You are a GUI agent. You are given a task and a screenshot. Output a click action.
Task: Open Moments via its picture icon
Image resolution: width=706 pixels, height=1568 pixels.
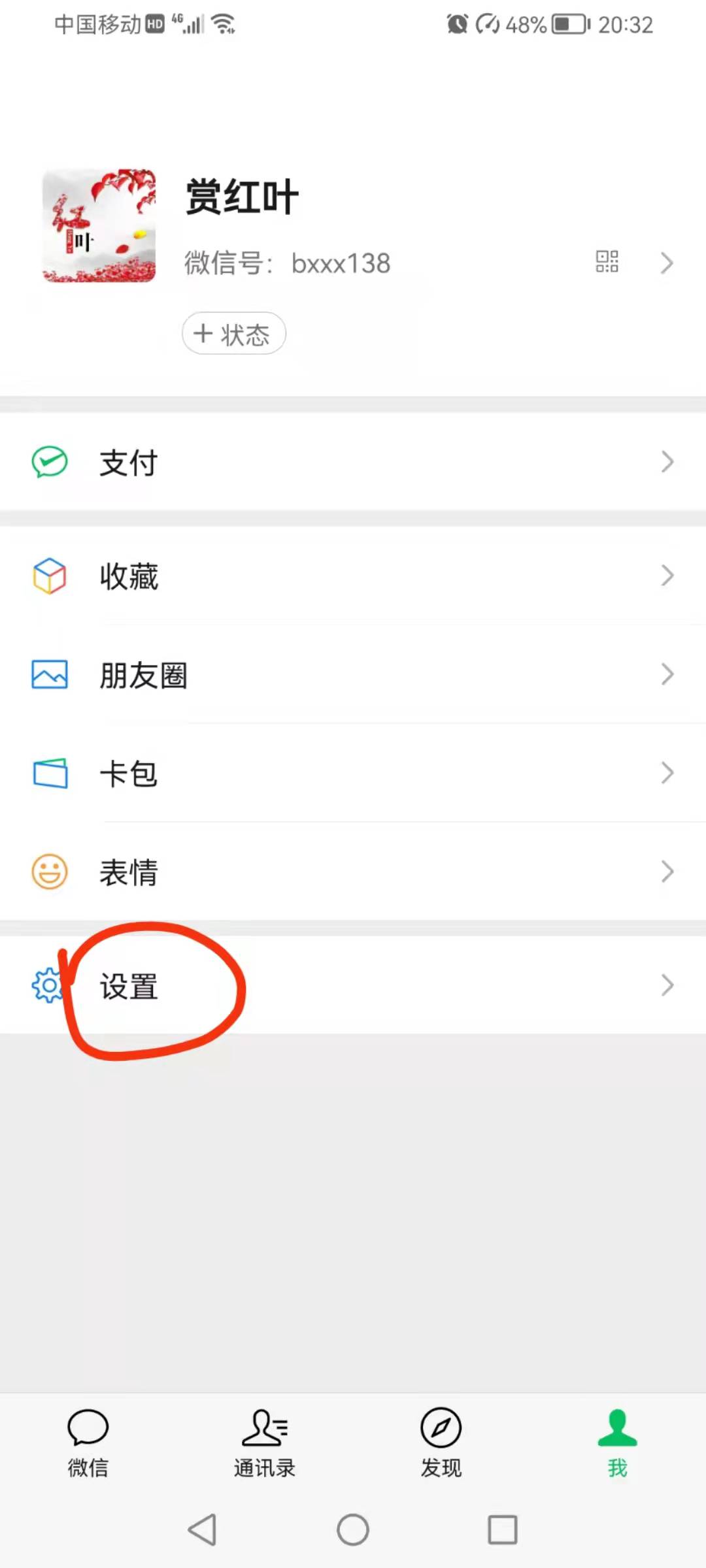pyautogui.click(x=49, y=674)
